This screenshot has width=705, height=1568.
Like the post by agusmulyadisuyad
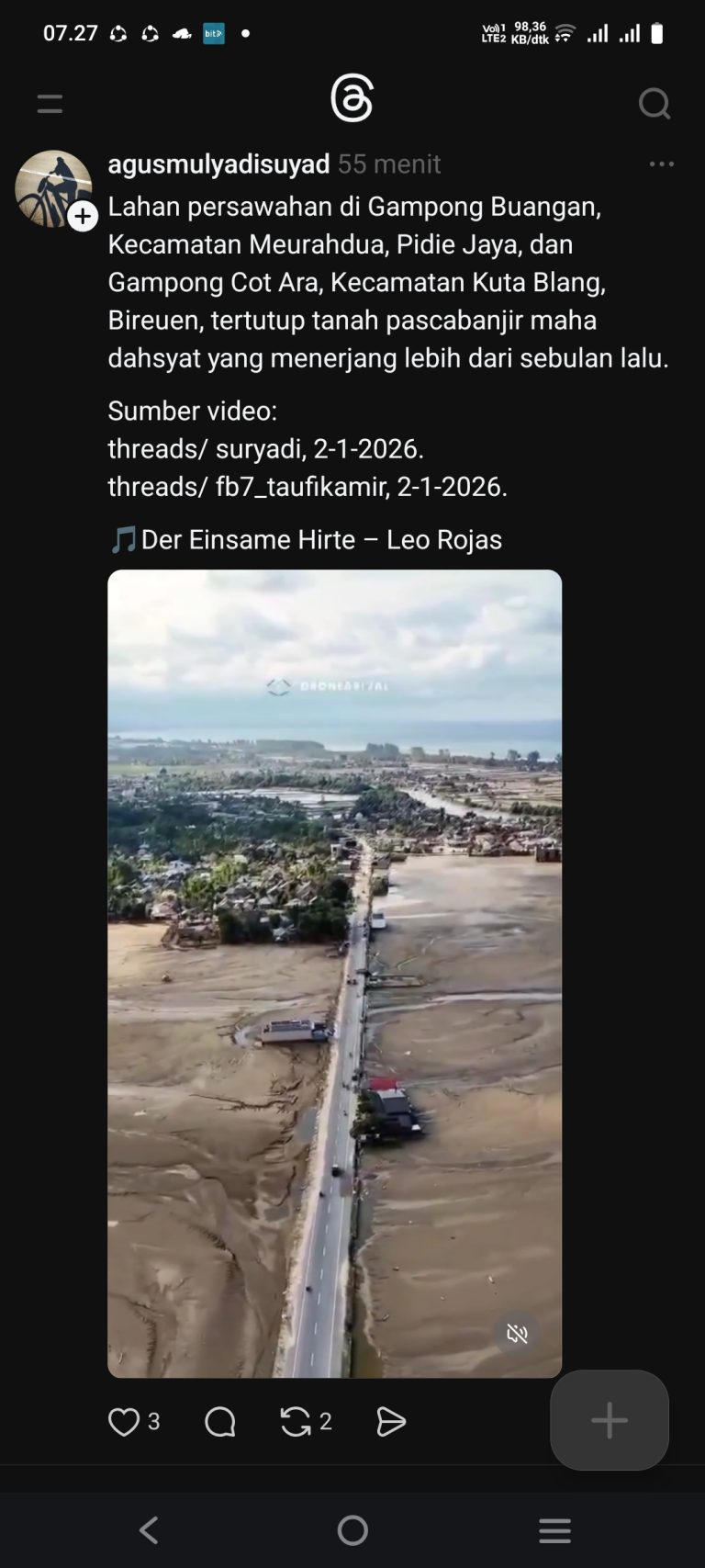(123, 1420)
